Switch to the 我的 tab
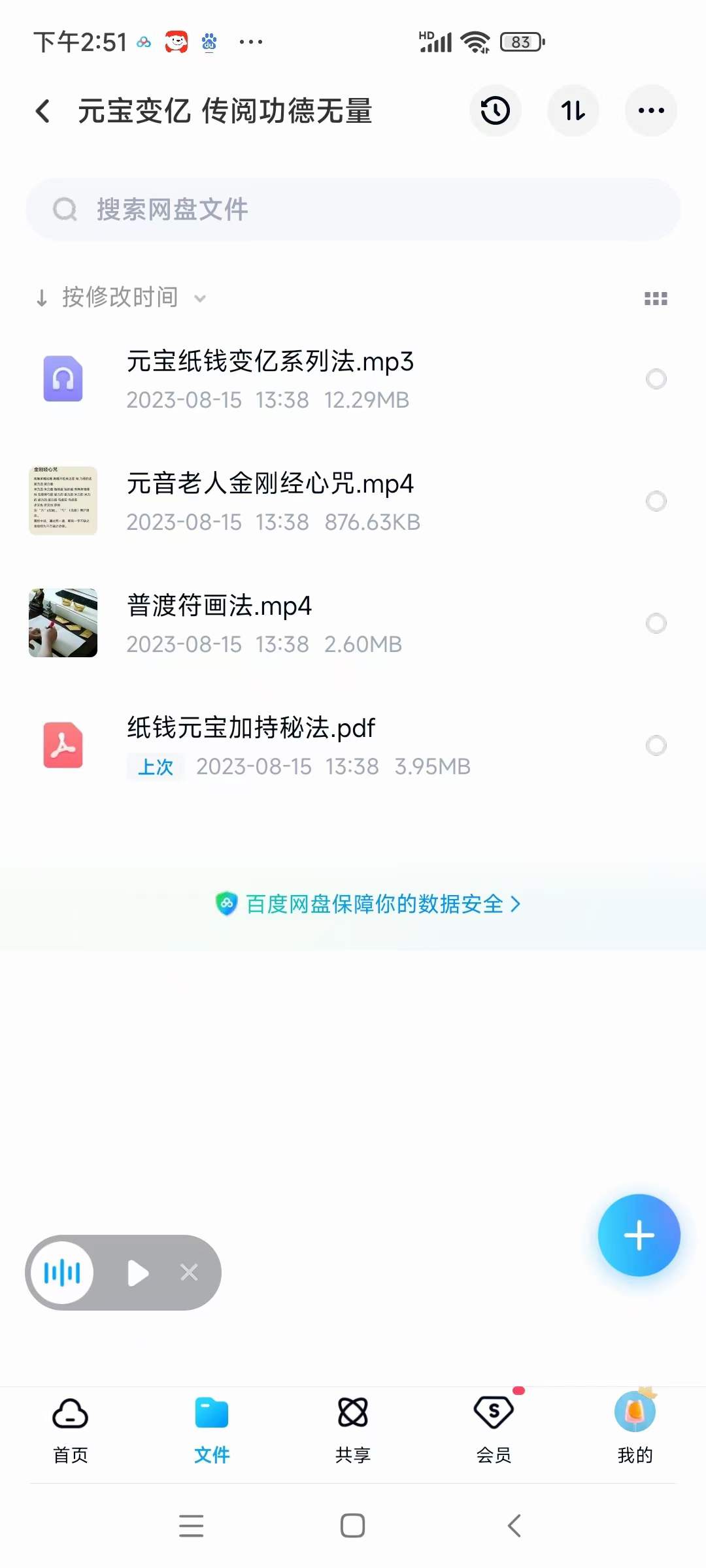This screenshot has width=706, height=1568. pyautogui.click(x=635, y=1411)
